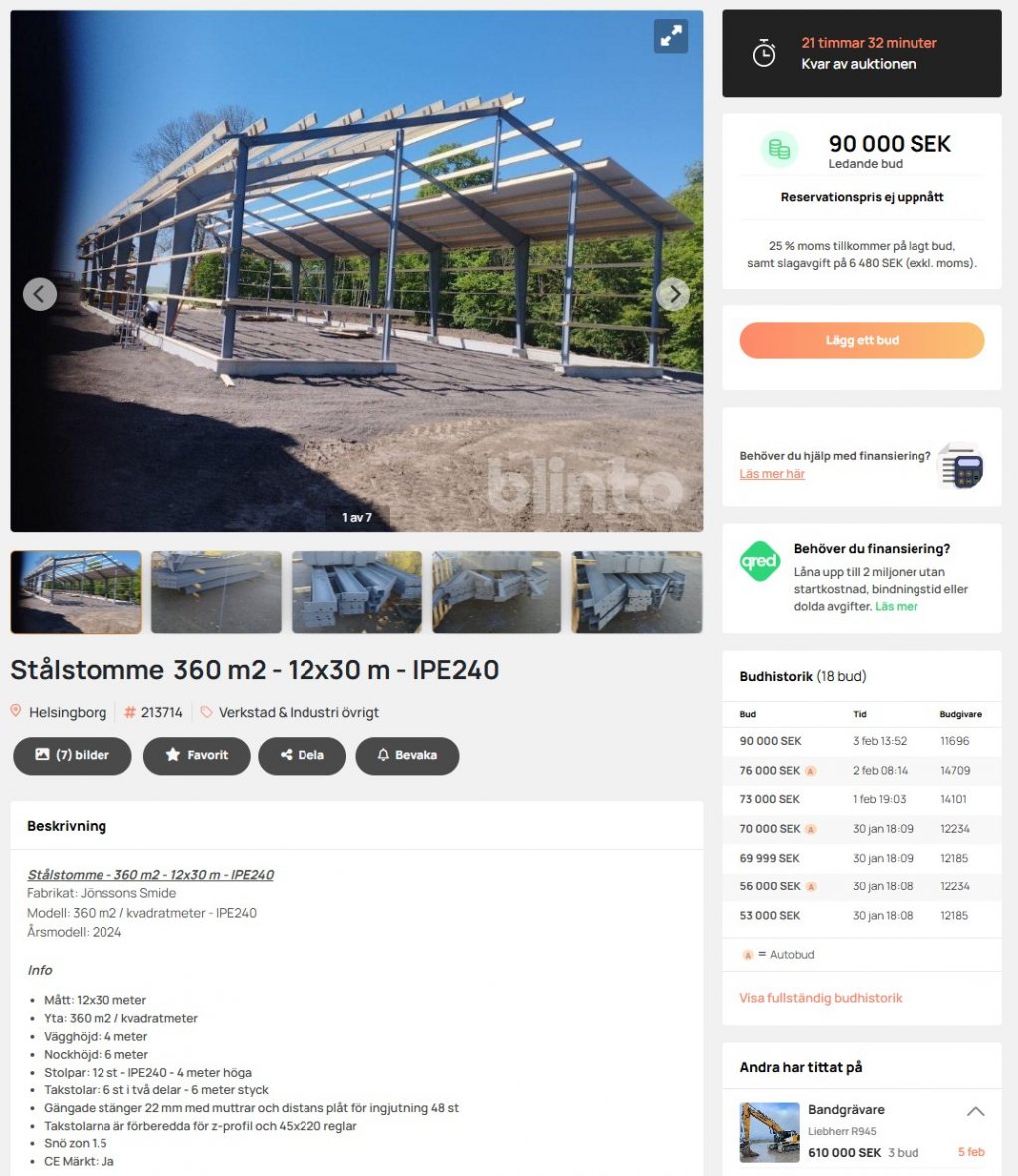Show the next gallery image
This screenshot has width=1018, height=1176.
[x=674, y=294]
